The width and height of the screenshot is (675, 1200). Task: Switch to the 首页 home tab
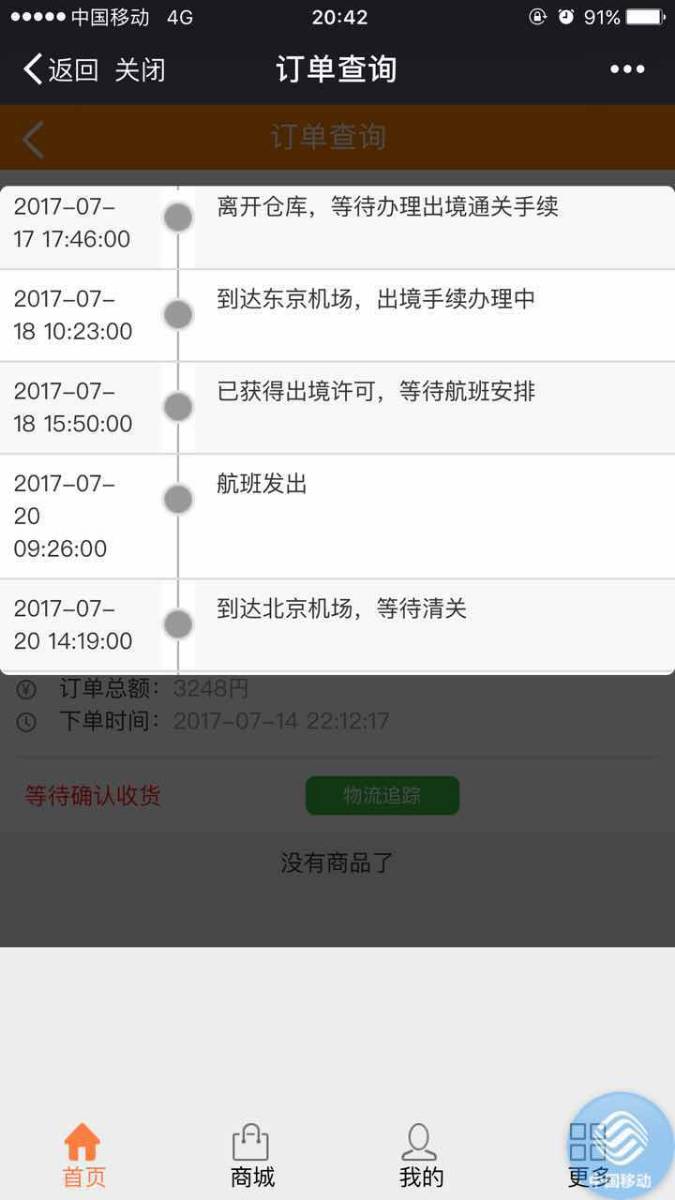83,1155
